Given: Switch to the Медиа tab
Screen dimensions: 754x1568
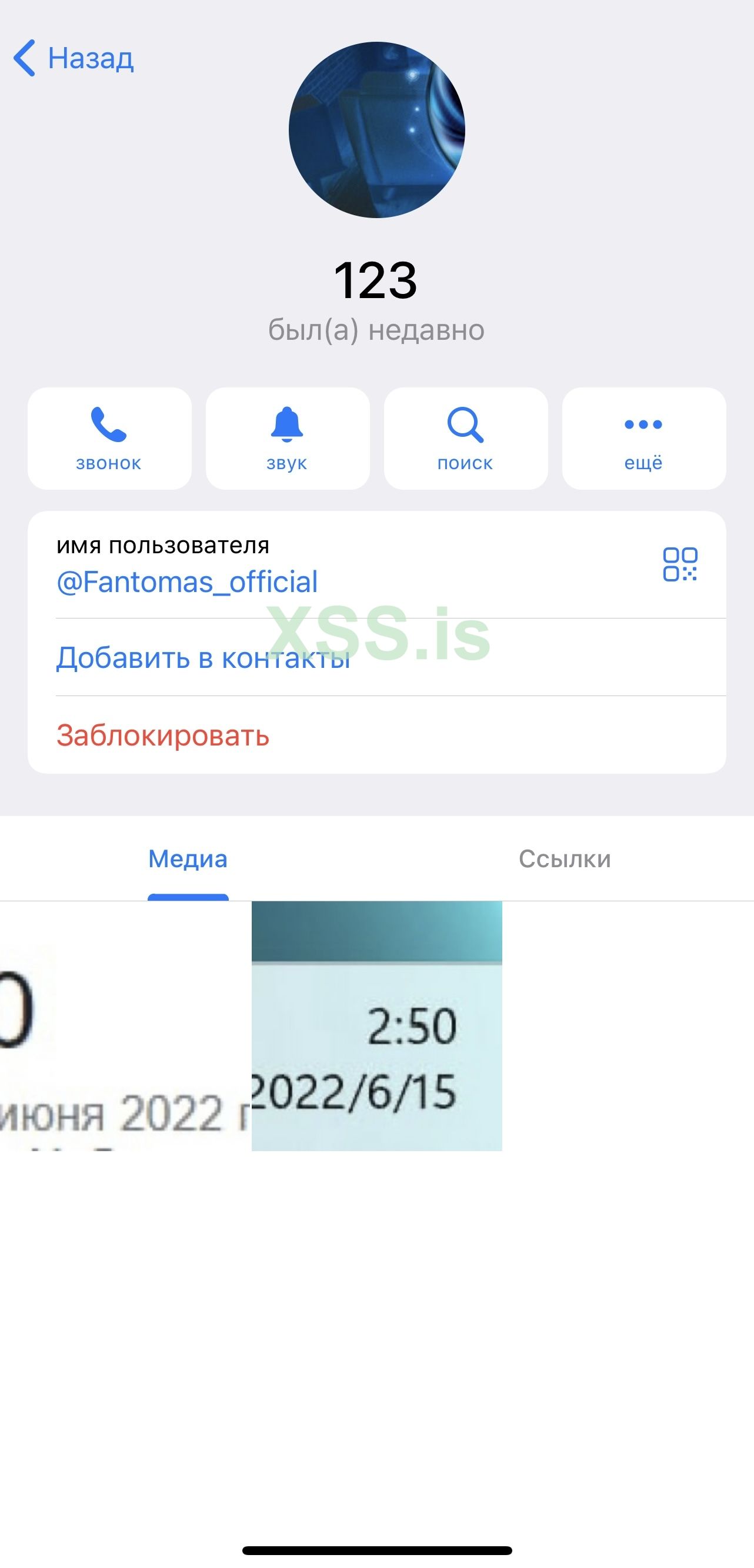Looking at the screenshot, I should [x=188, y=859].
